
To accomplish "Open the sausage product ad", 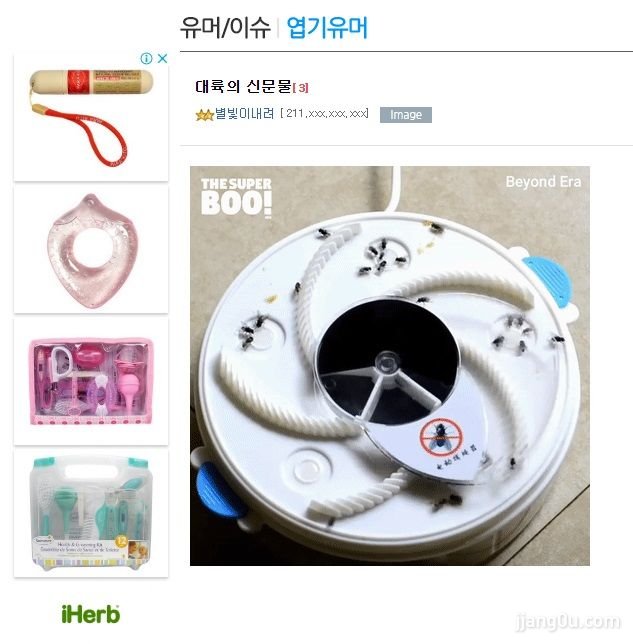I will (91, 117).
